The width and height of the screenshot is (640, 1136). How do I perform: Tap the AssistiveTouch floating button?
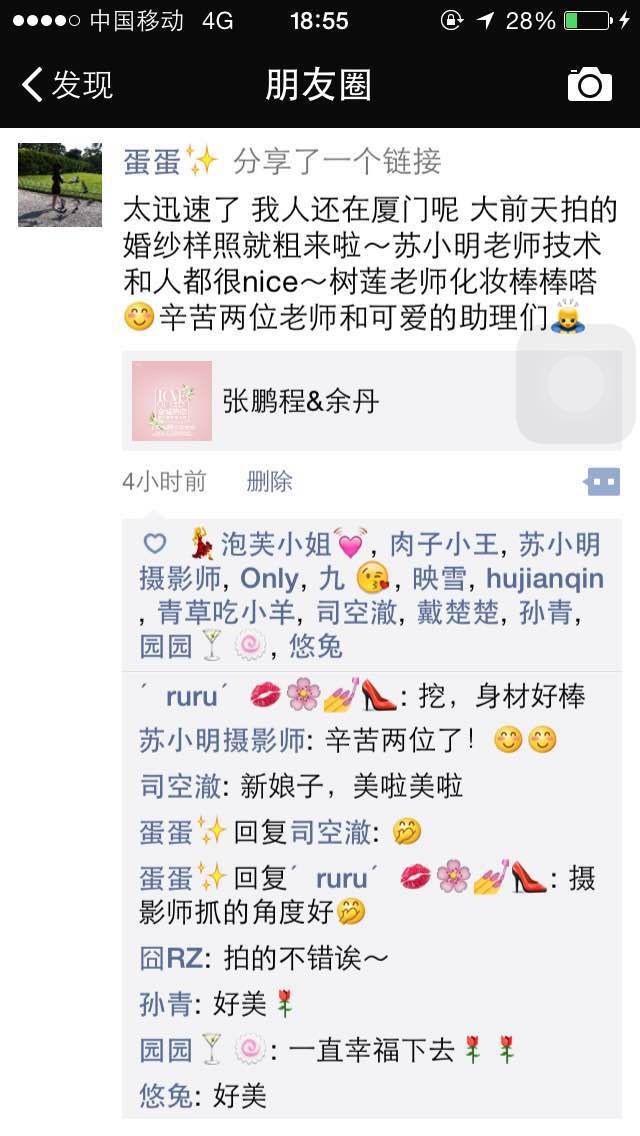coord(576,383)
